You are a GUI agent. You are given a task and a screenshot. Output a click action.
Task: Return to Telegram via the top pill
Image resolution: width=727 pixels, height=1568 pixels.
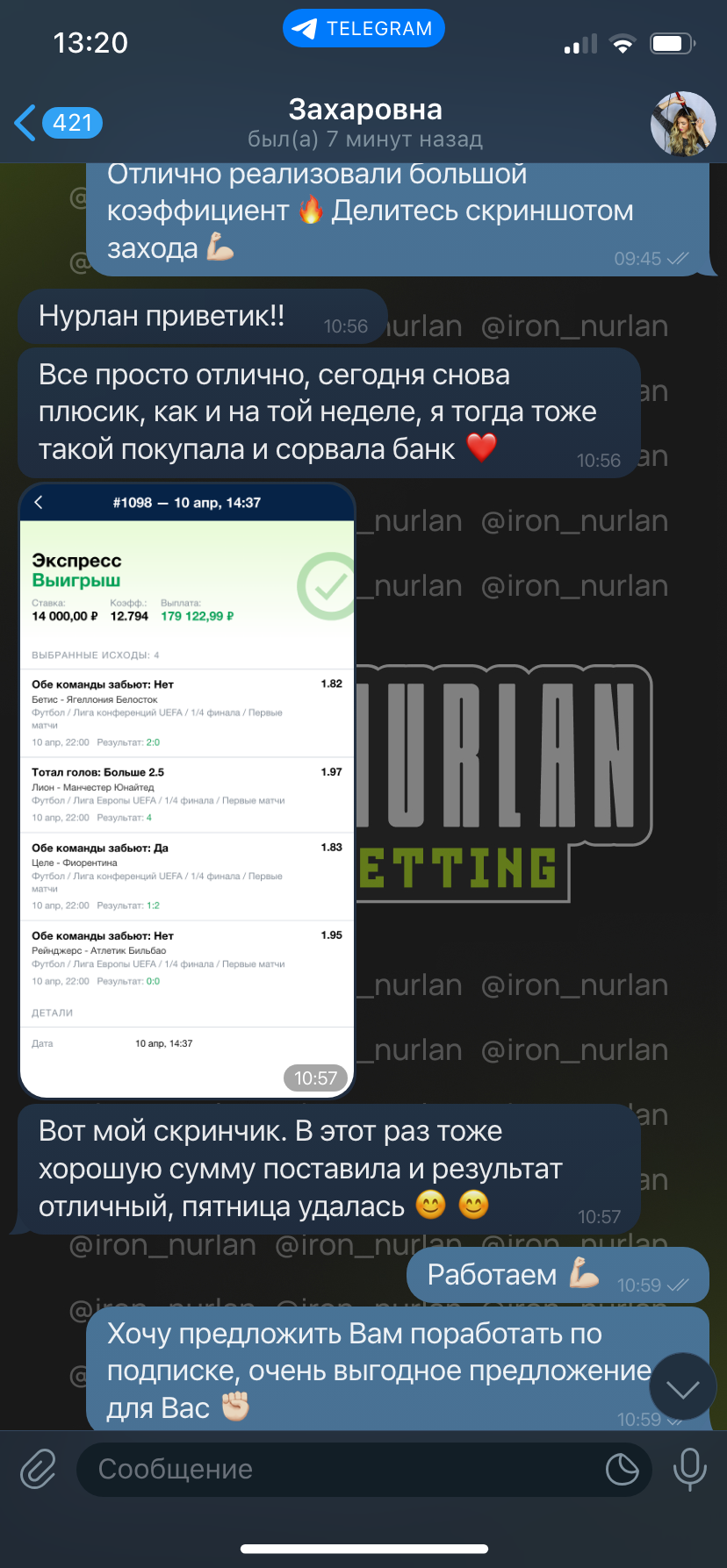tap(363, 28)
